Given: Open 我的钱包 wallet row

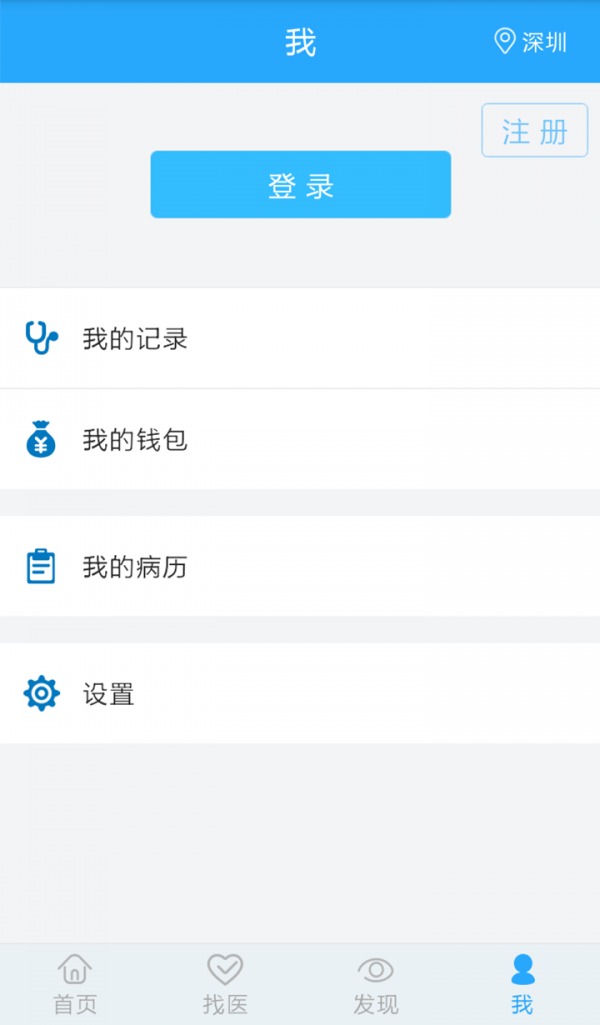Looking at the screenshot, I should (300, 440).
